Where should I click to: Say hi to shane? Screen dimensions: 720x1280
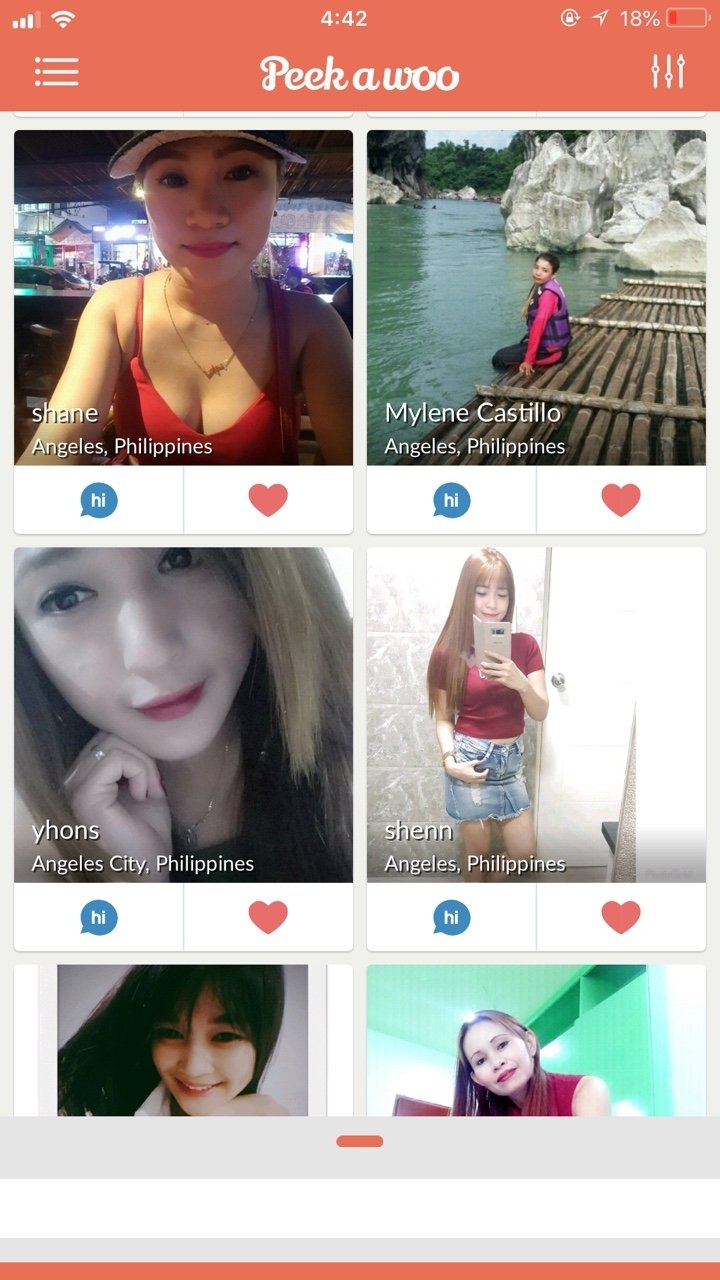tap(99, 500)
